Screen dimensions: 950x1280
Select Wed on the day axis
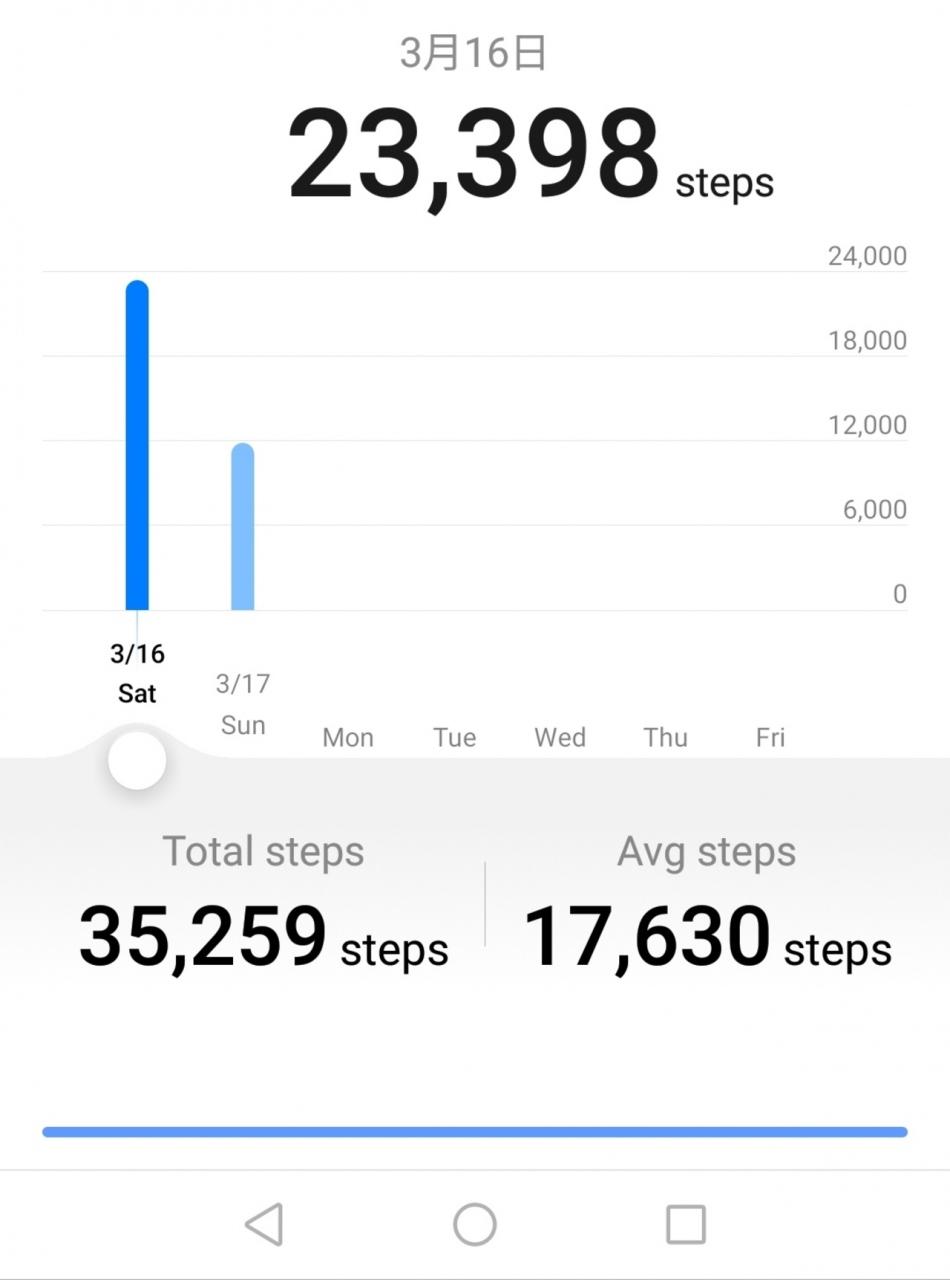click(560, 738)
